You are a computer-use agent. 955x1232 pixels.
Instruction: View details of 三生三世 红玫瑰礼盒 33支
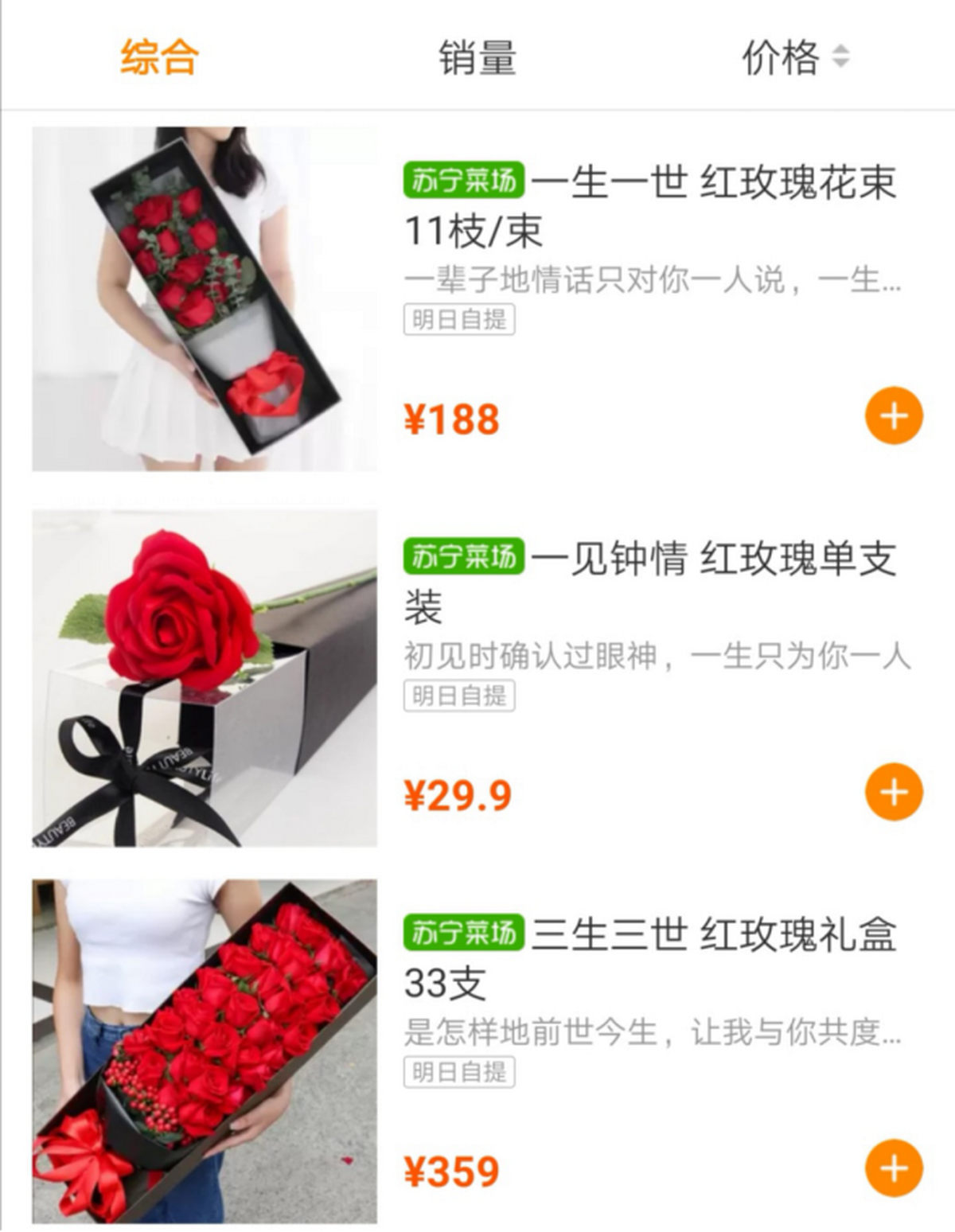point(649,958)
